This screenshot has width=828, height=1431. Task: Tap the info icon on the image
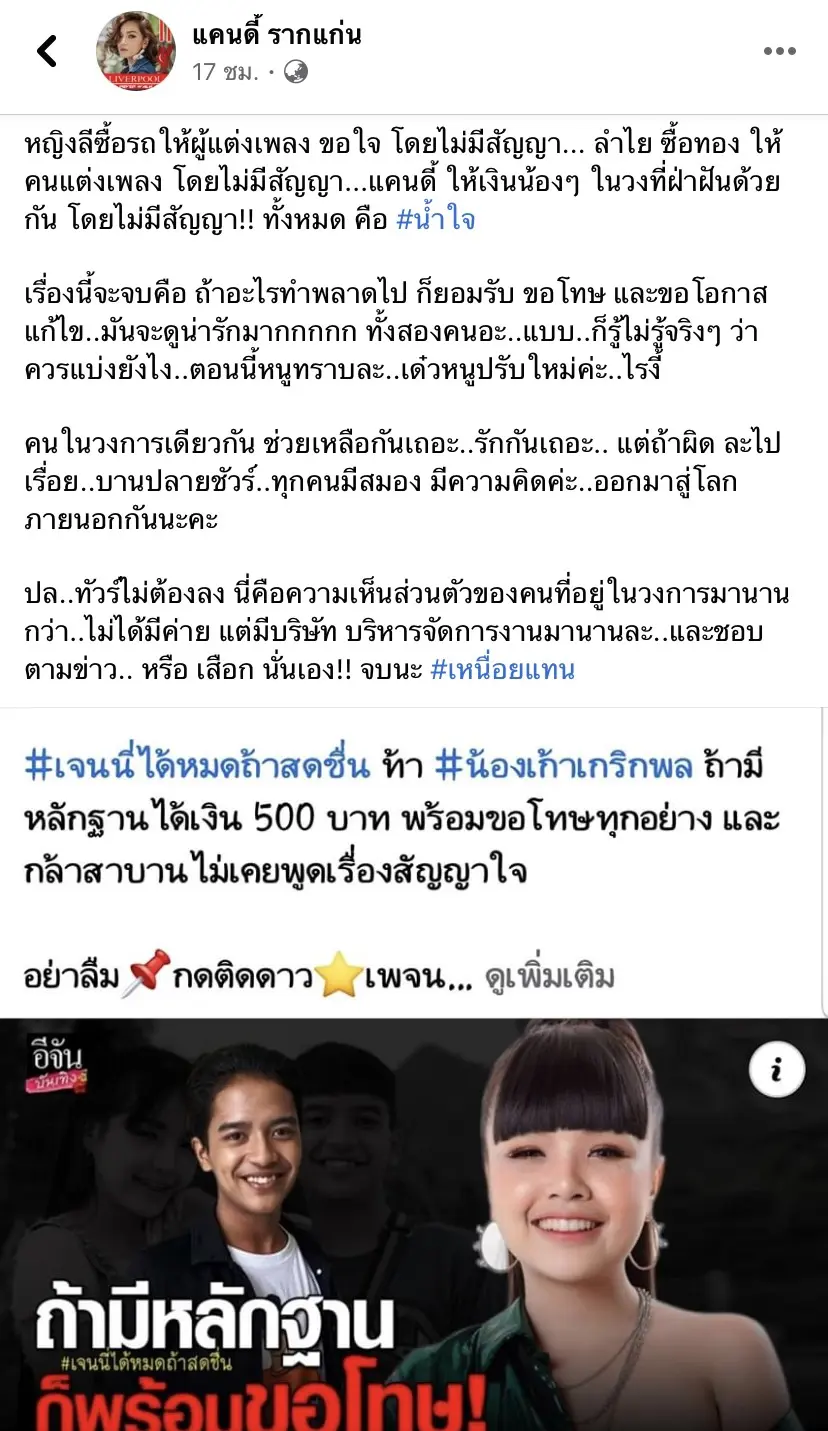776,1070
